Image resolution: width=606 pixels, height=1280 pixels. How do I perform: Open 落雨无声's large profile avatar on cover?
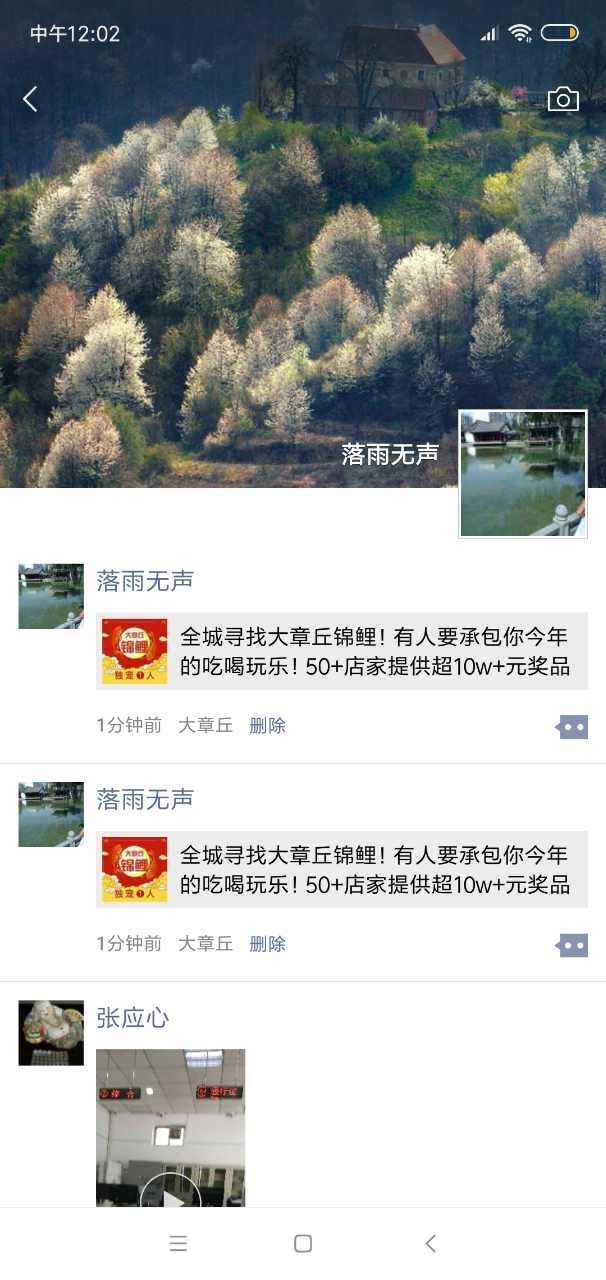522,474
